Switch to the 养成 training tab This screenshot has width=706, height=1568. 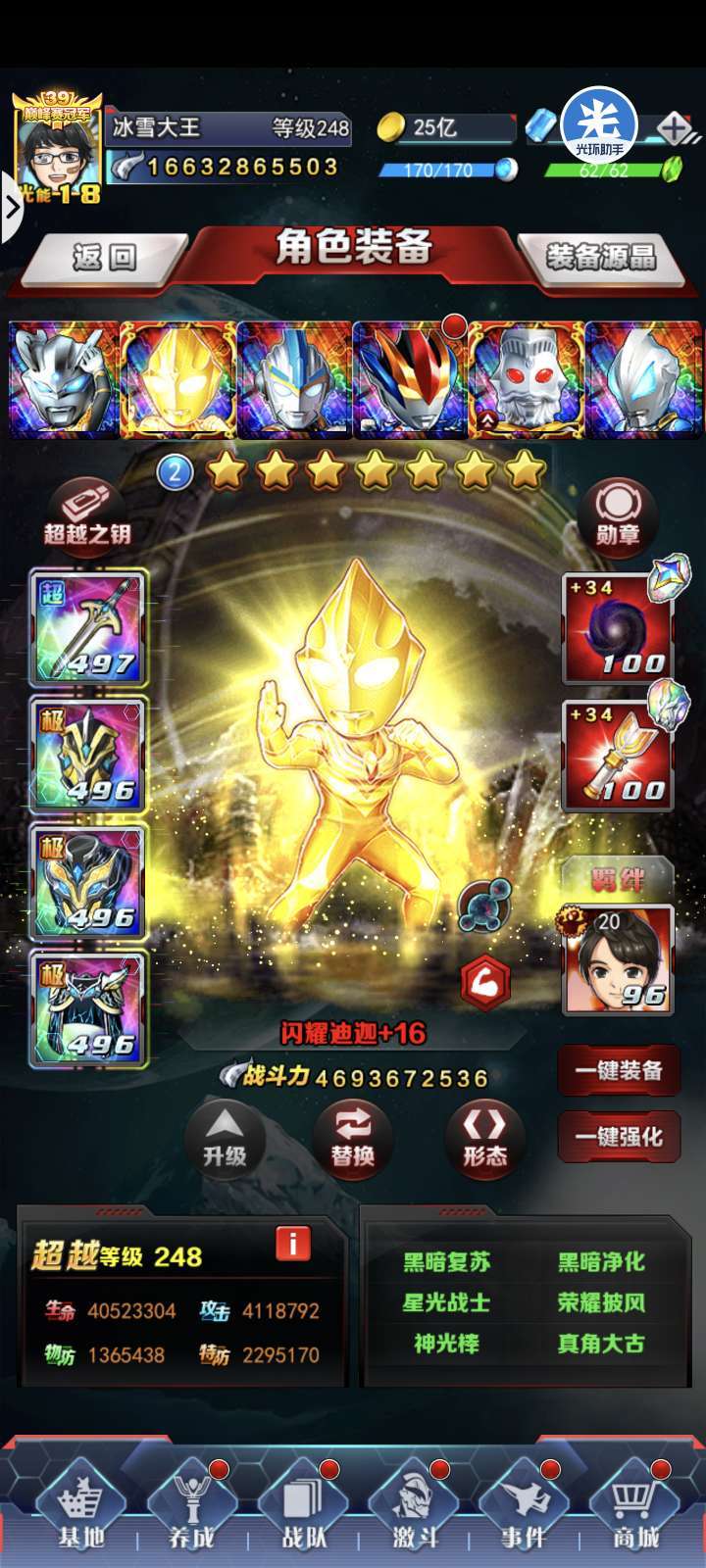pos(191,1510)
